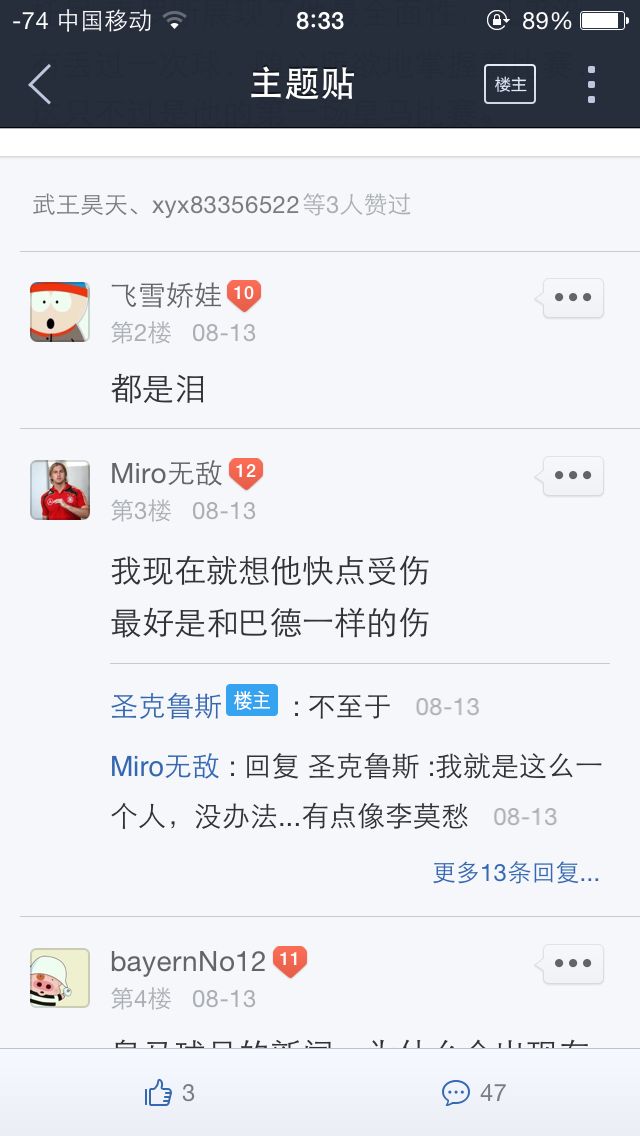Open more options for 飞雪娇娃's reply

(573, 298)
